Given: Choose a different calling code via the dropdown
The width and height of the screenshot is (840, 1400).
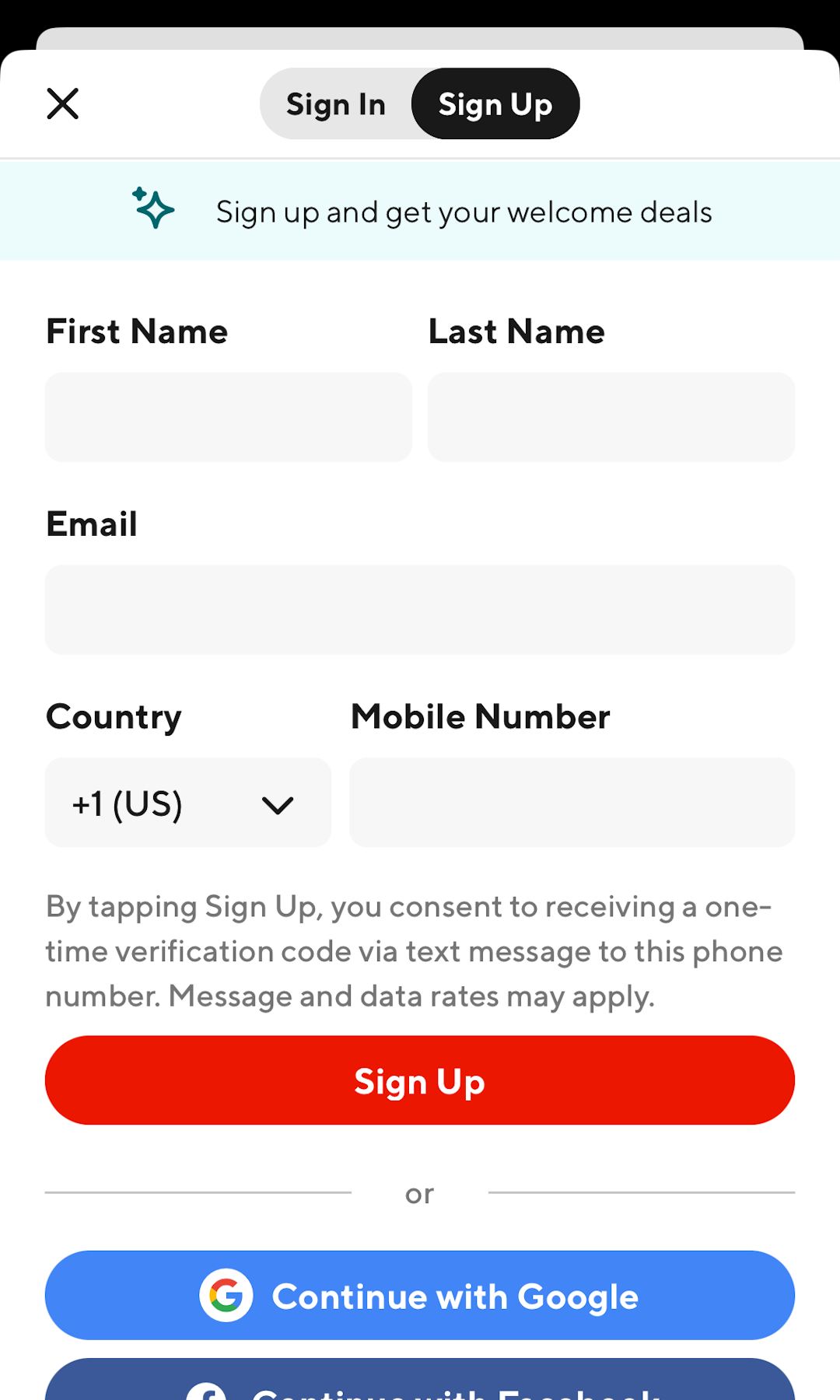Looking at the screenshot, I should tap(187, 802).
